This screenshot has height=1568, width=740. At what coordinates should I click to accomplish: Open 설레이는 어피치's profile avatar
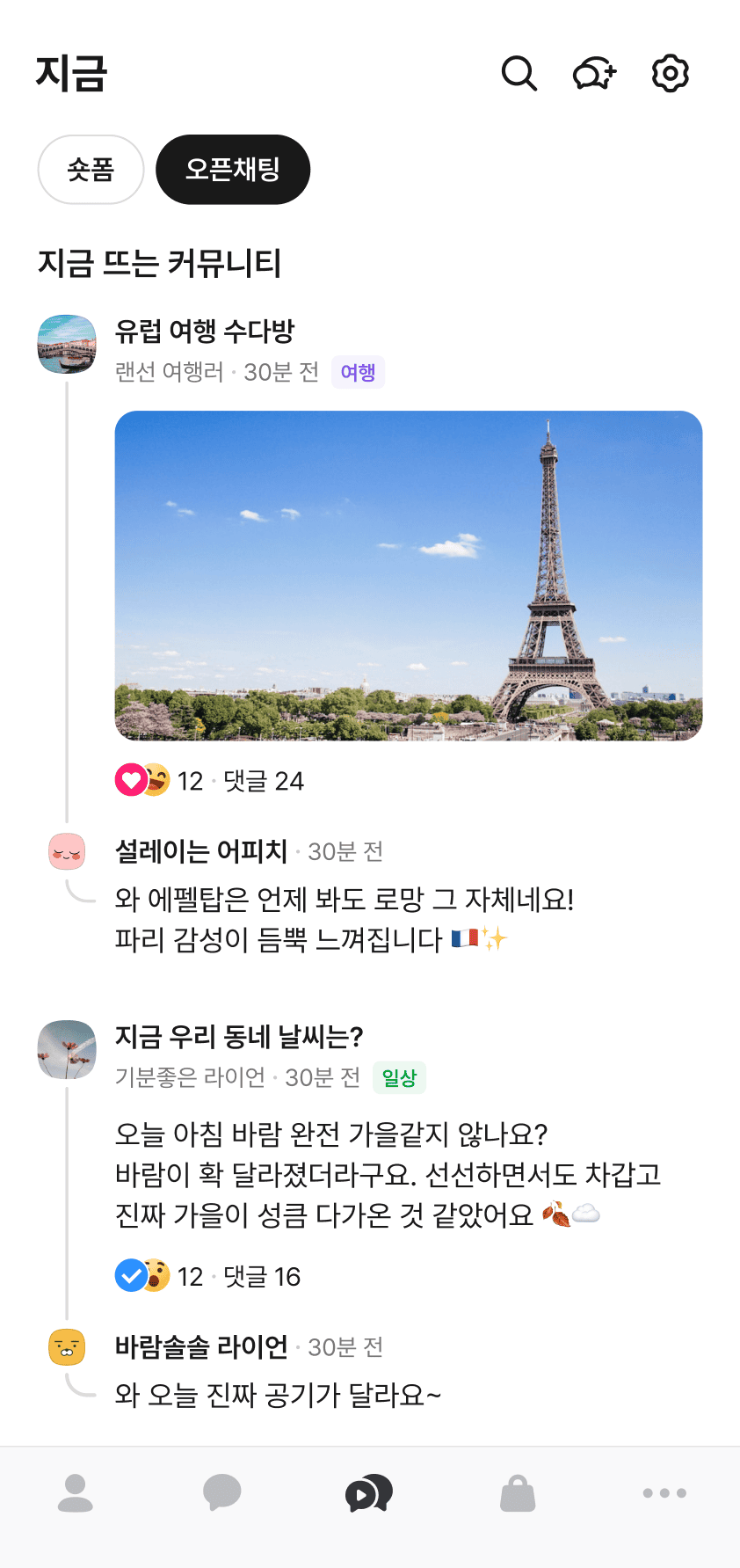click(x=67, y=851)
